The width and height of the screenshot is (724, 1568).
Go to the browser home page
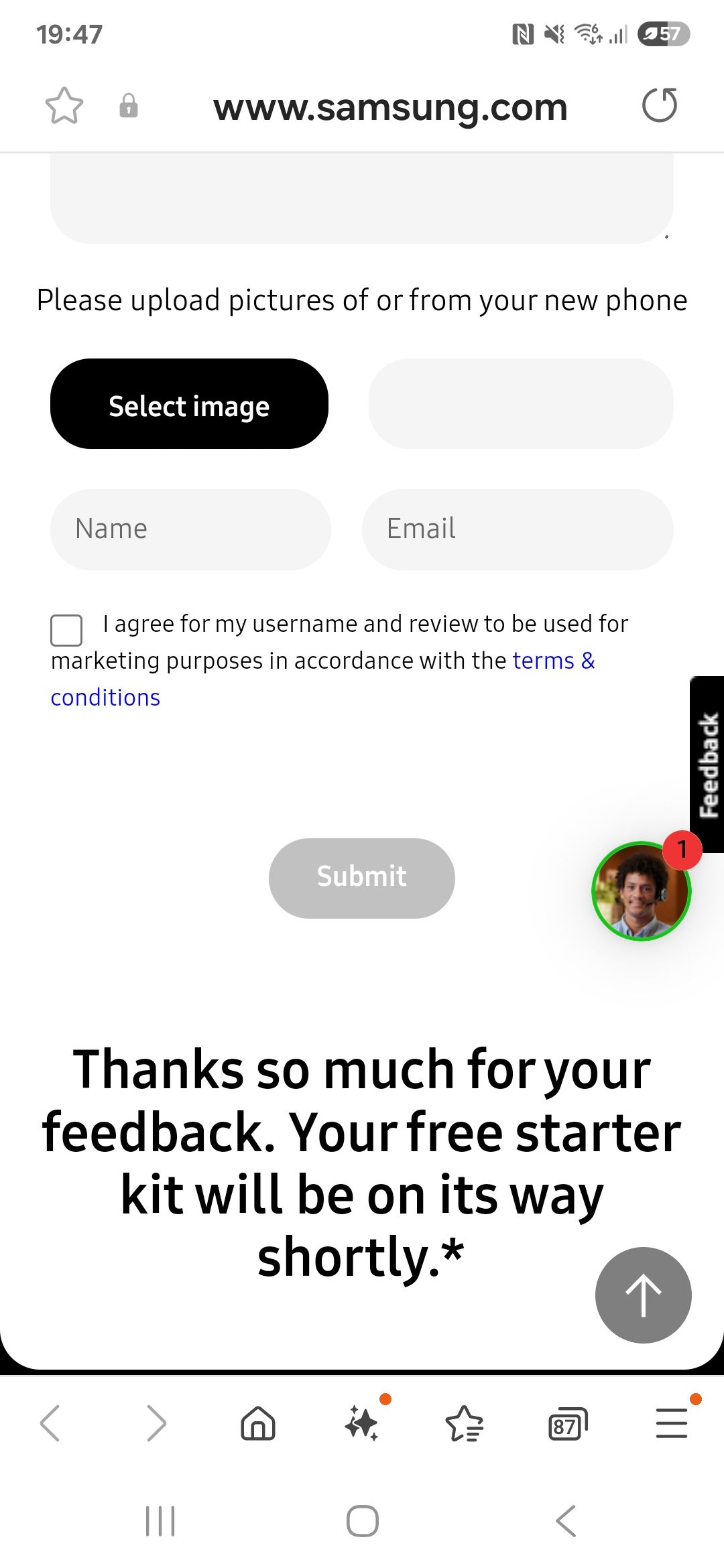pyautogui.click(x=258, y=1423)
